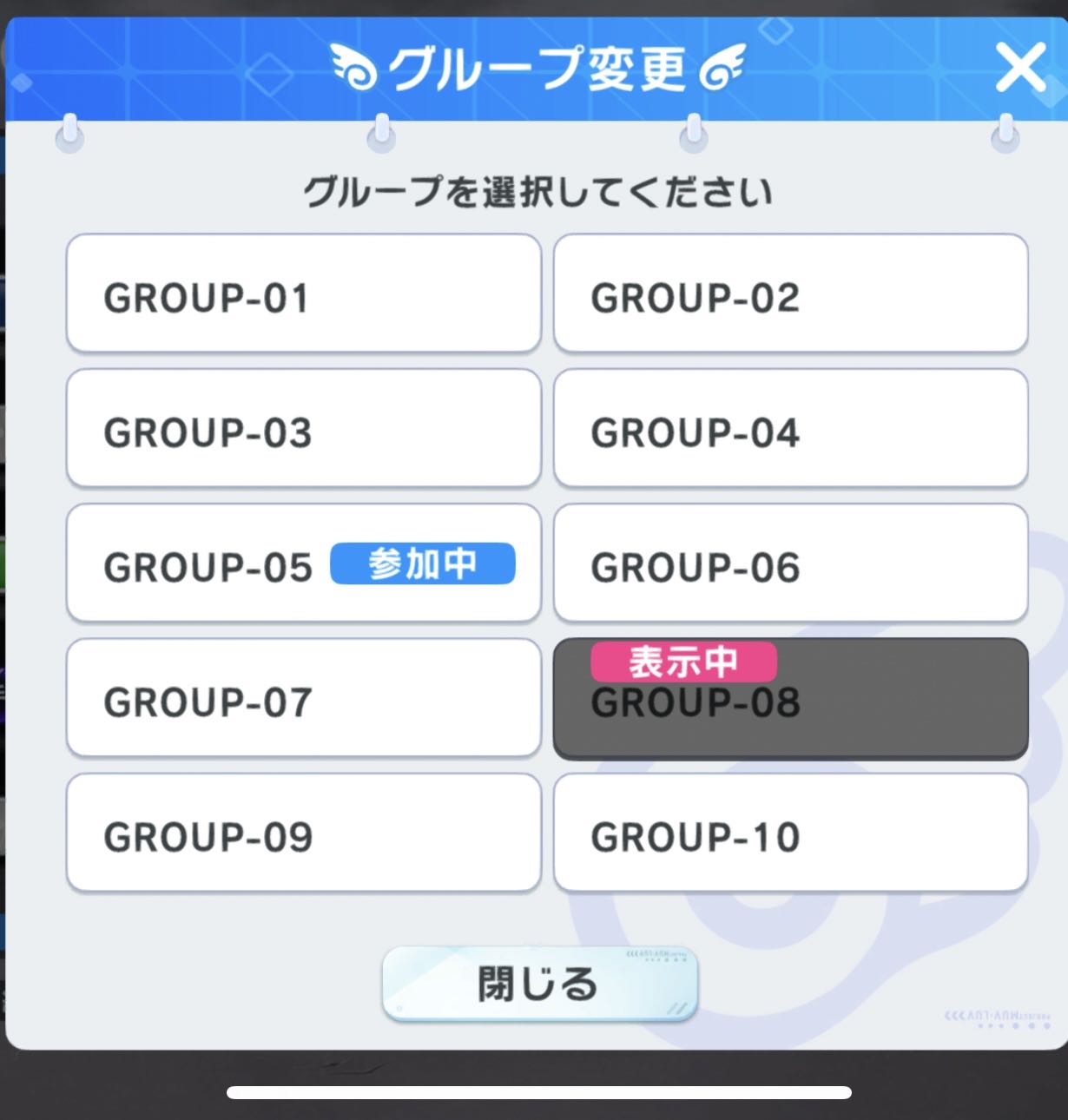Select GROUP-05 marked 参加中

303,563
